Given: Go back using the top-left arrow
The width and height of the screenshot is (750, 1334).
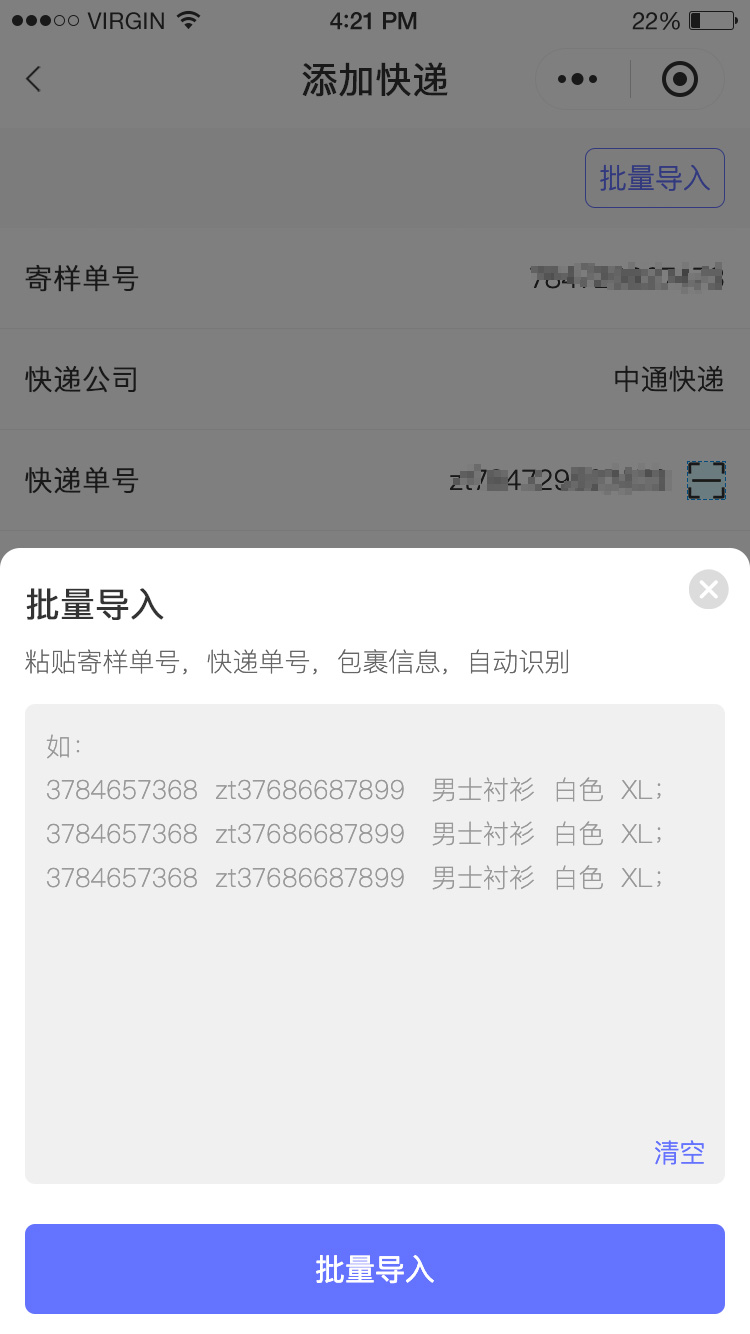Looking at the screenshot, I should (34, 79).
